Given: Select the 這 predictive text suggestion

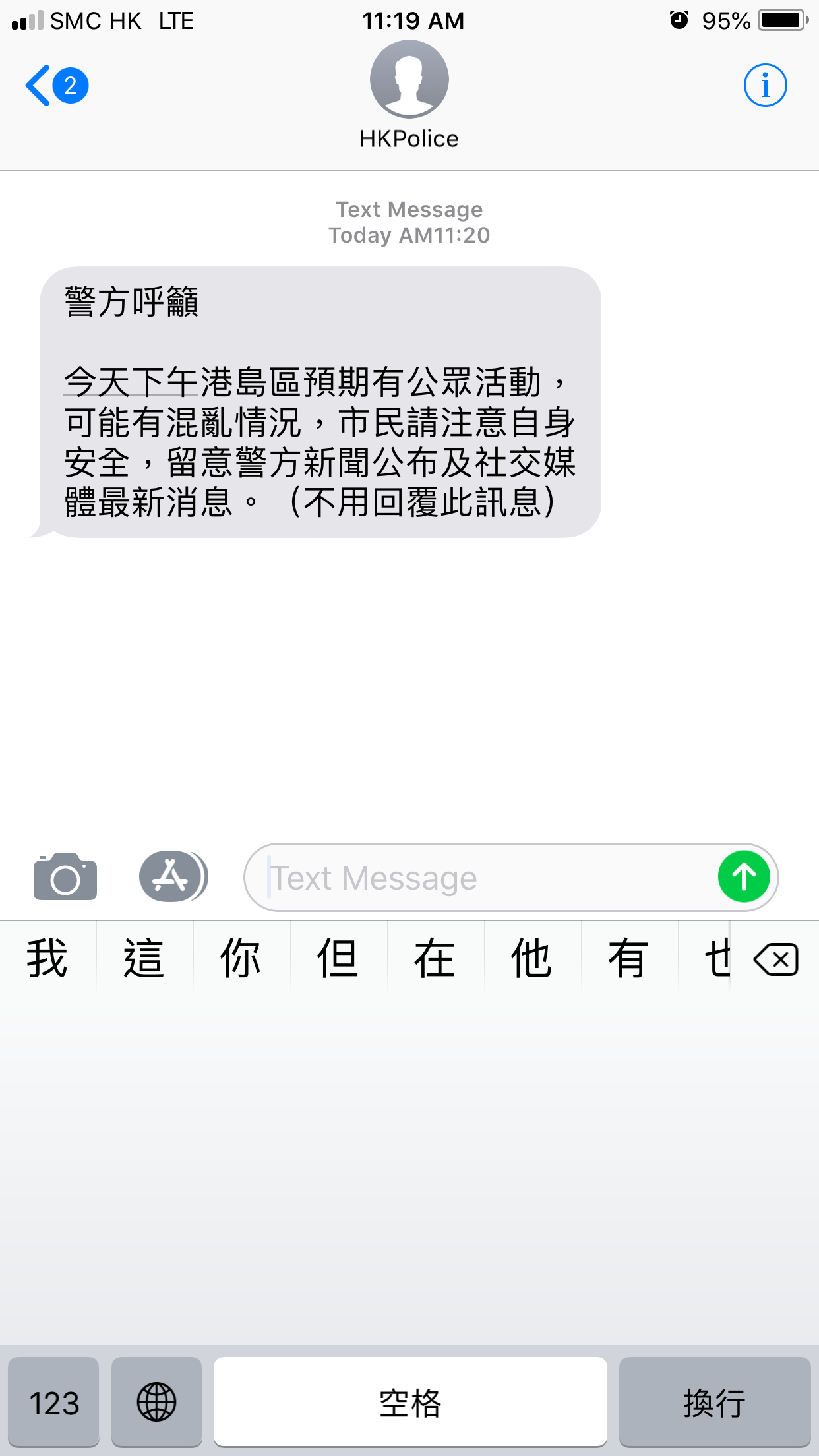Looking at the screenshot, I should point(144,959).
